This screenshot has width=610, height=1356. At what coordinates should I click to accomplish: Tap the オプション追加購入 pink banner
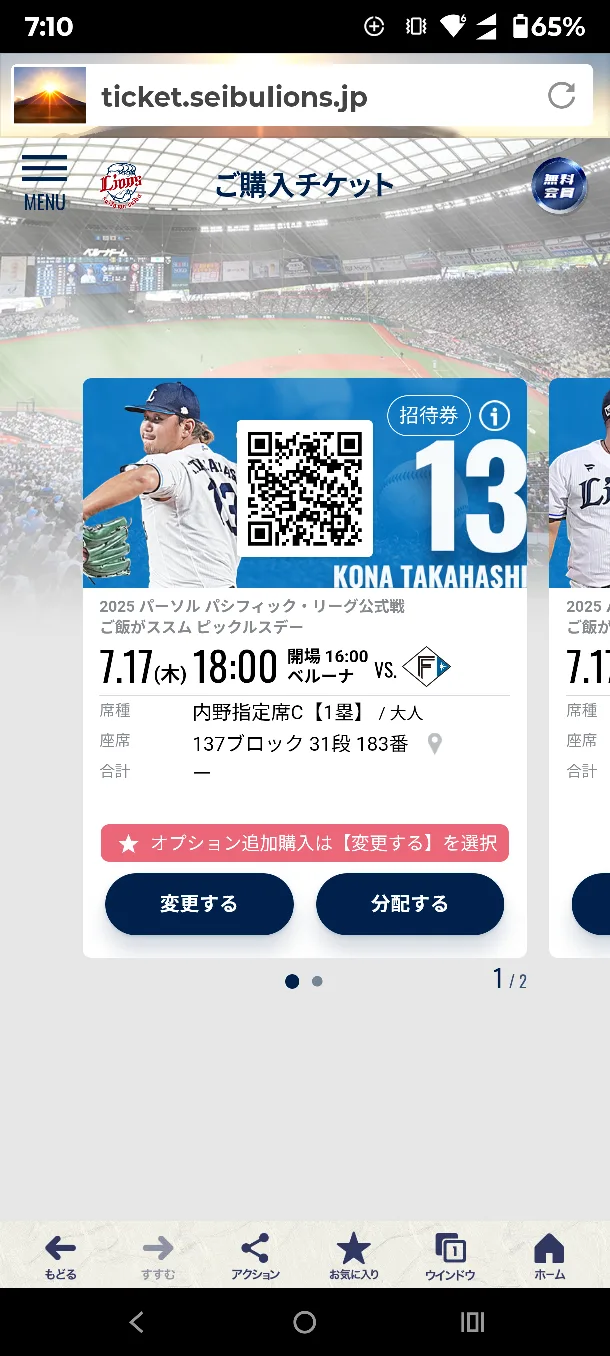(305, 843)
